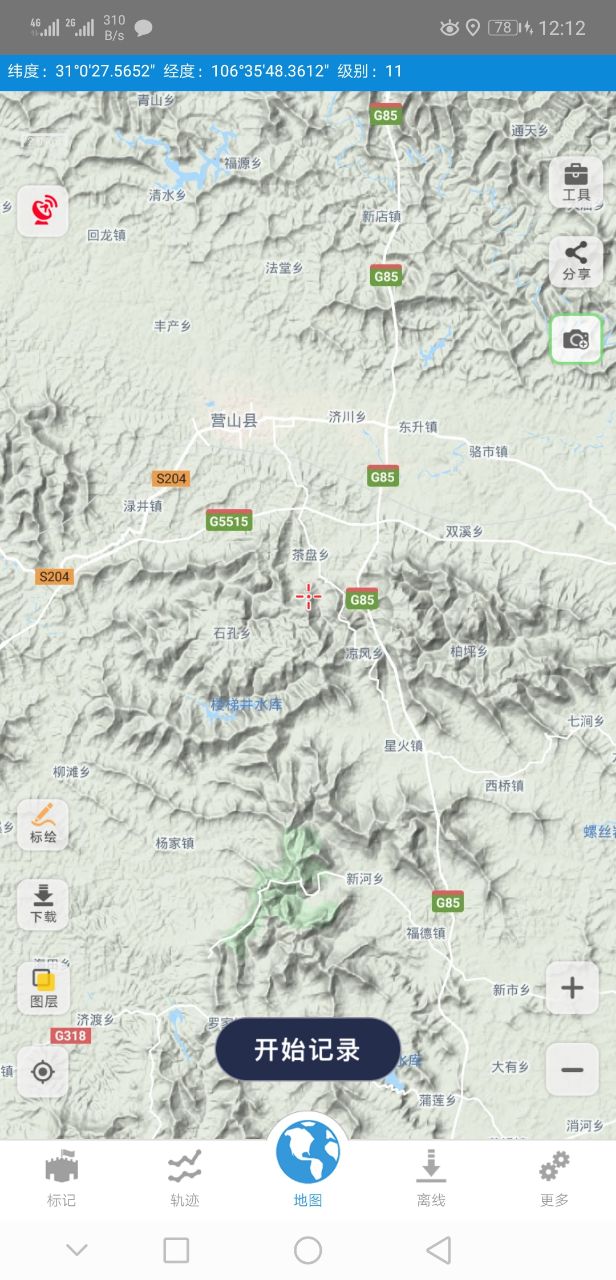Go to the system home screen
This screenshot has height=1280, width=616.
308,1250
